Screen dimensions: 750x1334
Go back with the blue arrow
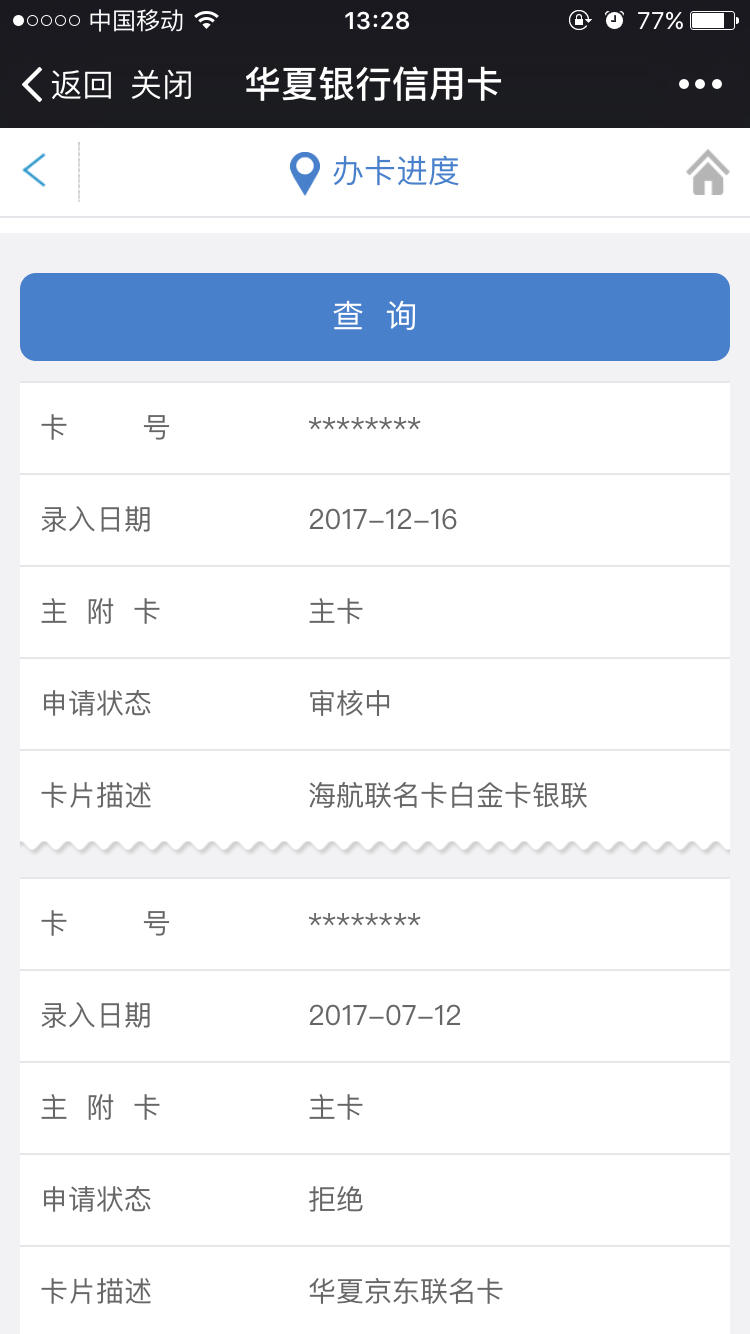(35, 171)
